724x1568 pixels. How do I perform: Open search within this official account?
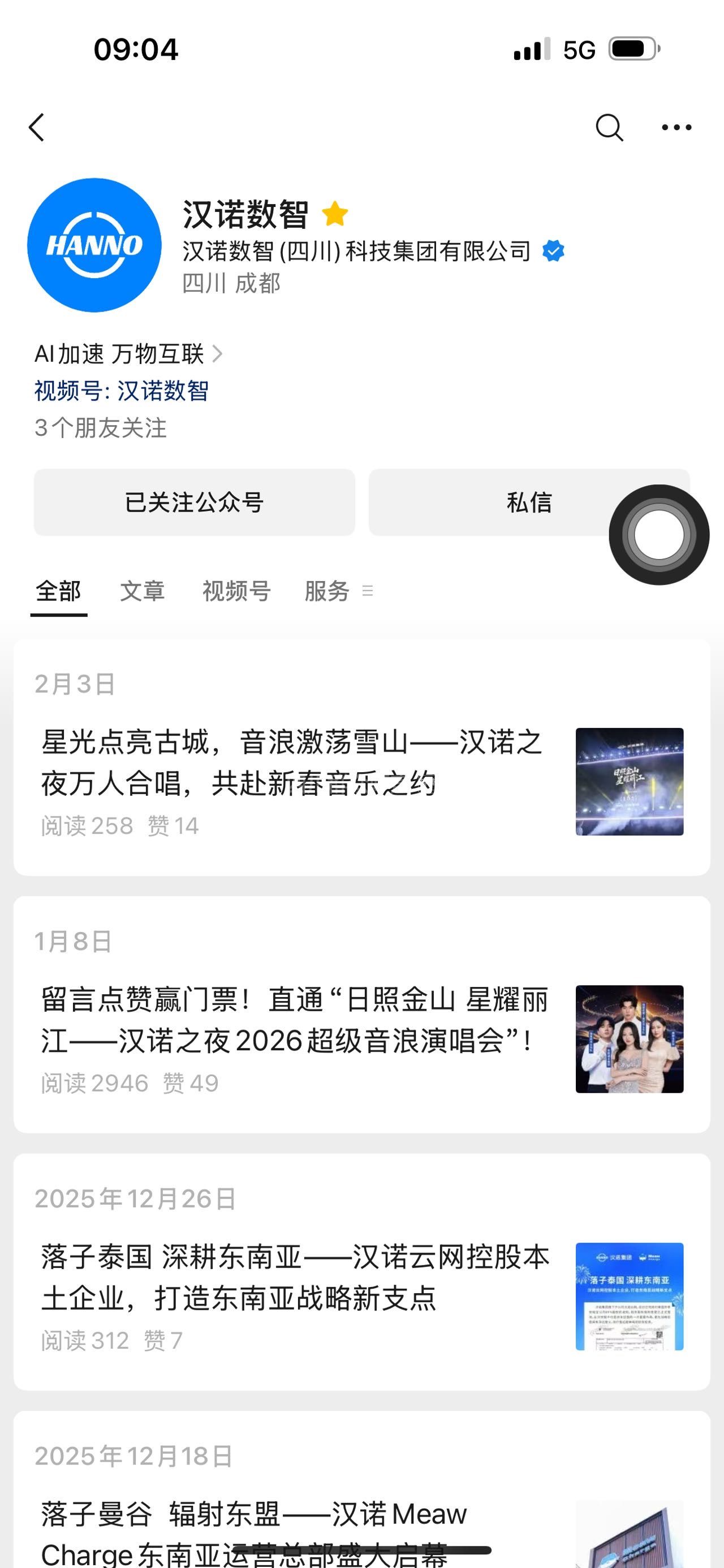(x=608, y=128)
